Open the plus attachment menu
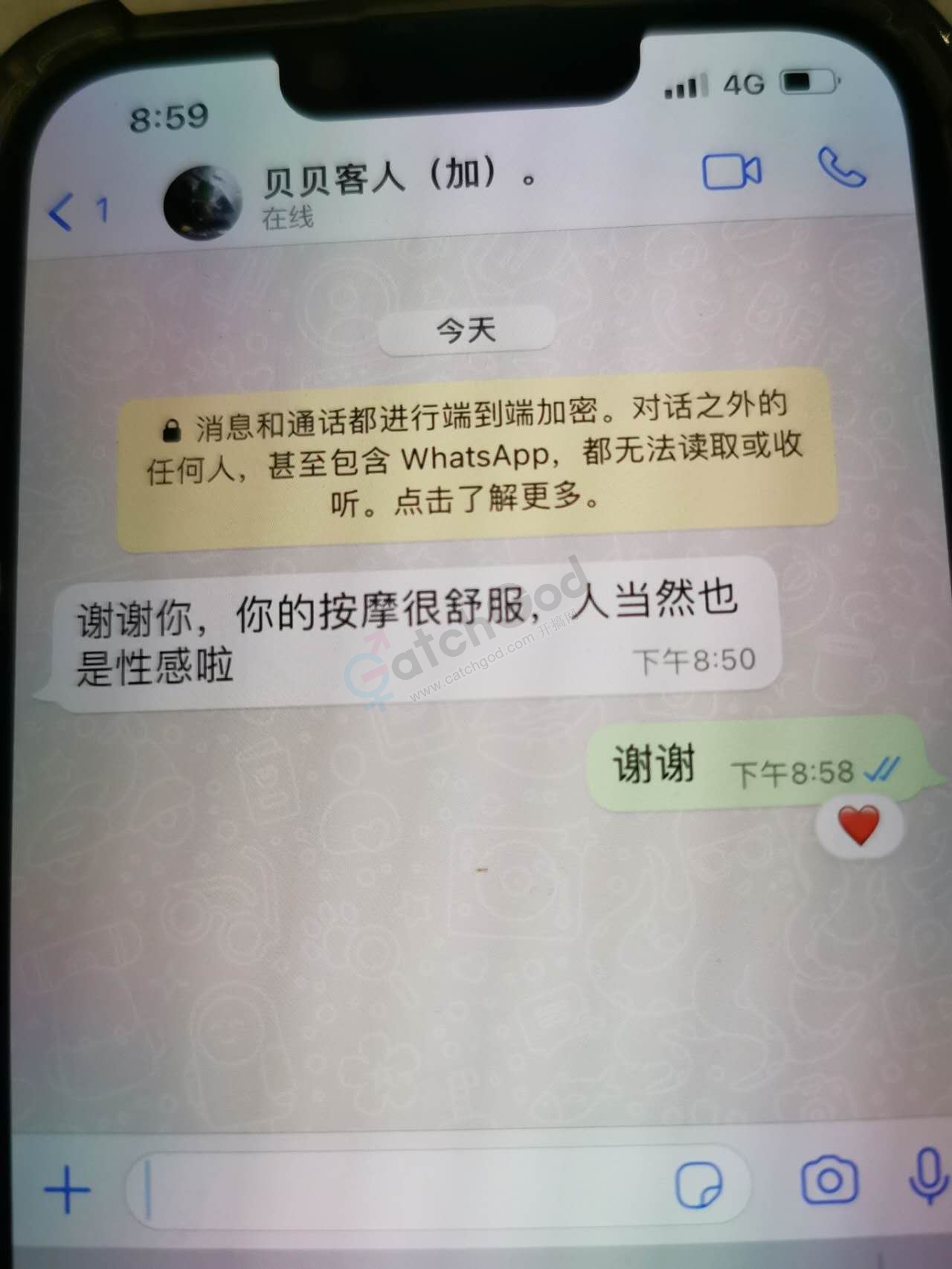Image resolution: width=952 pixels, height=1269 pixels. [68, 1189]
